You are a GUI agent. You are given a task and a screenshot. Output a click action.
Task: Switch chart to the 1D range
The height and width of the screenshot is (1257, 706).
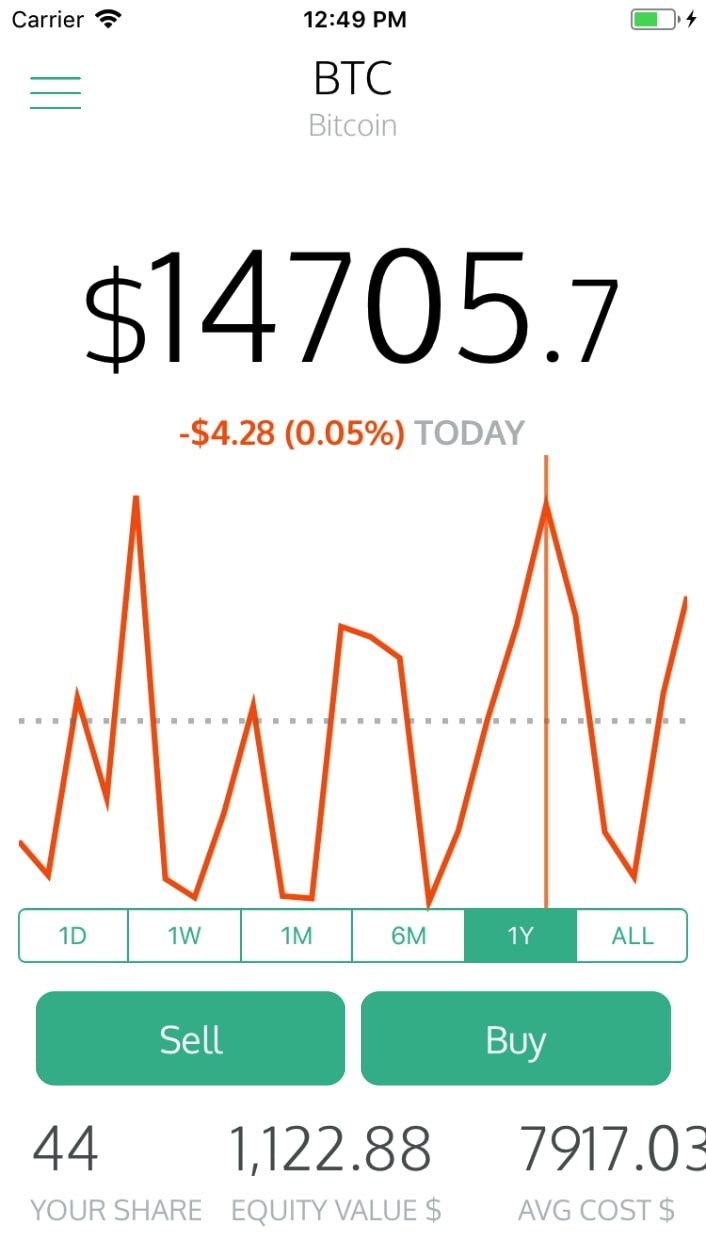pyautogui.click(x=74, y=936)
